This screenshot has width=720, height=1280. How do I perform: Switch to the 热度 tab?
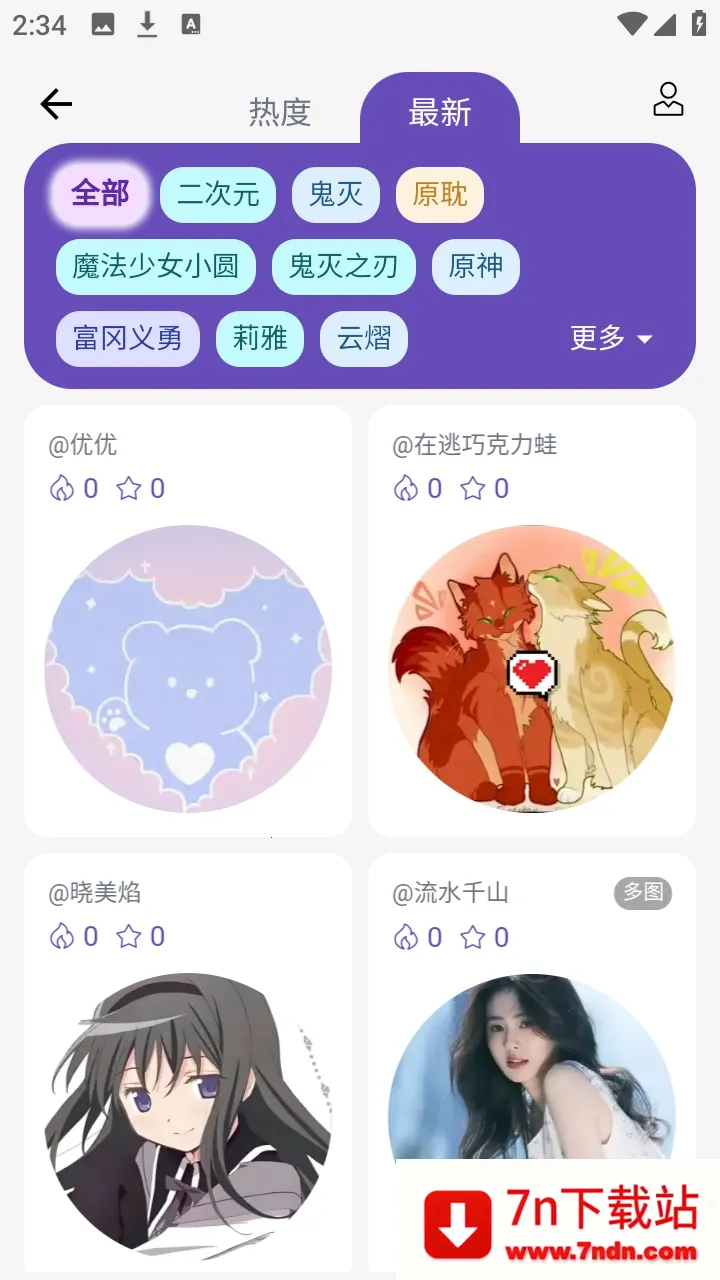coord(278,113)
